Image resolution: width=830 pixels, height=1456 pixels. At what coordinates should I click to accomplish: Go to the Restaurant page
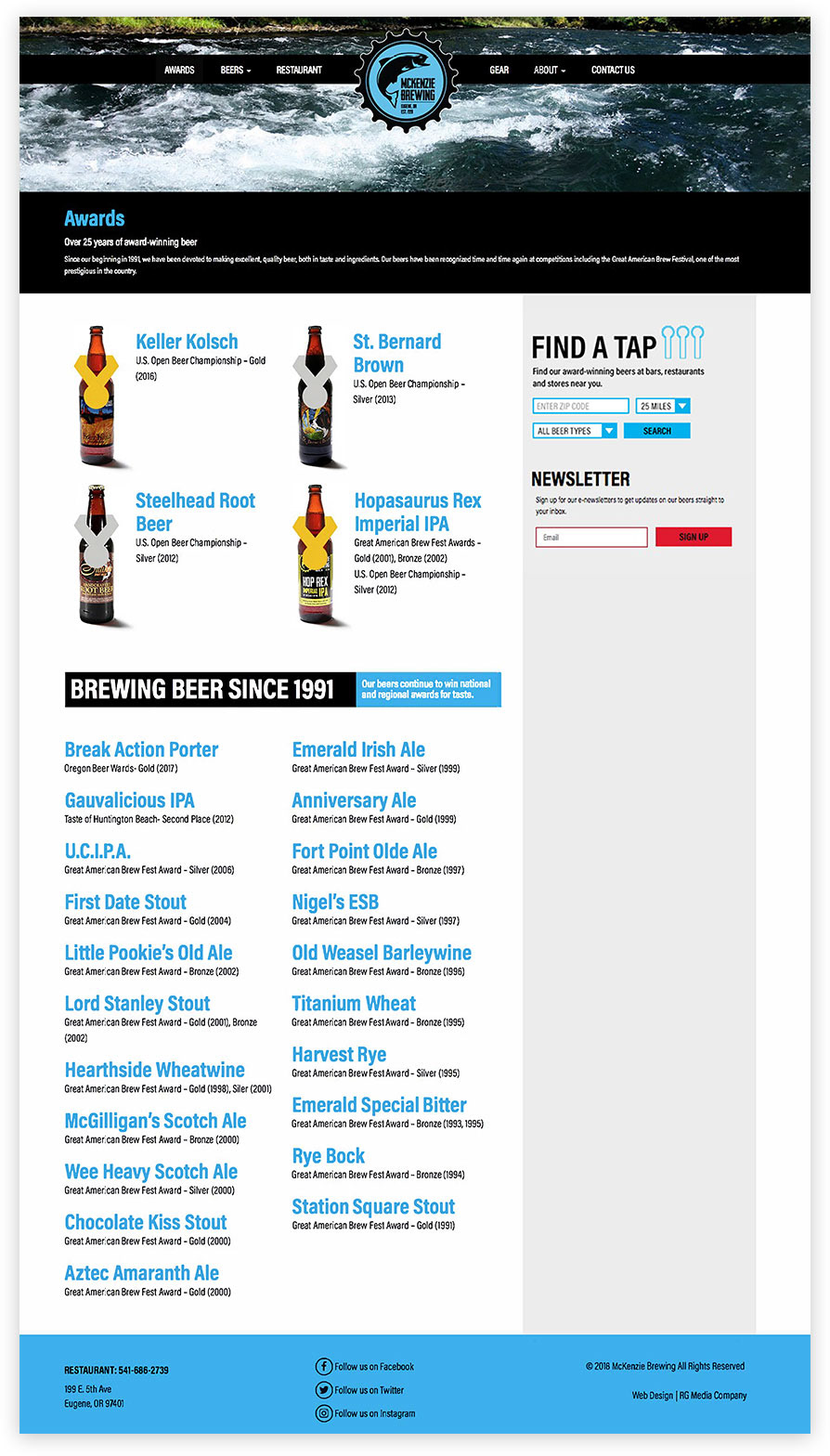tap(299, 70)
